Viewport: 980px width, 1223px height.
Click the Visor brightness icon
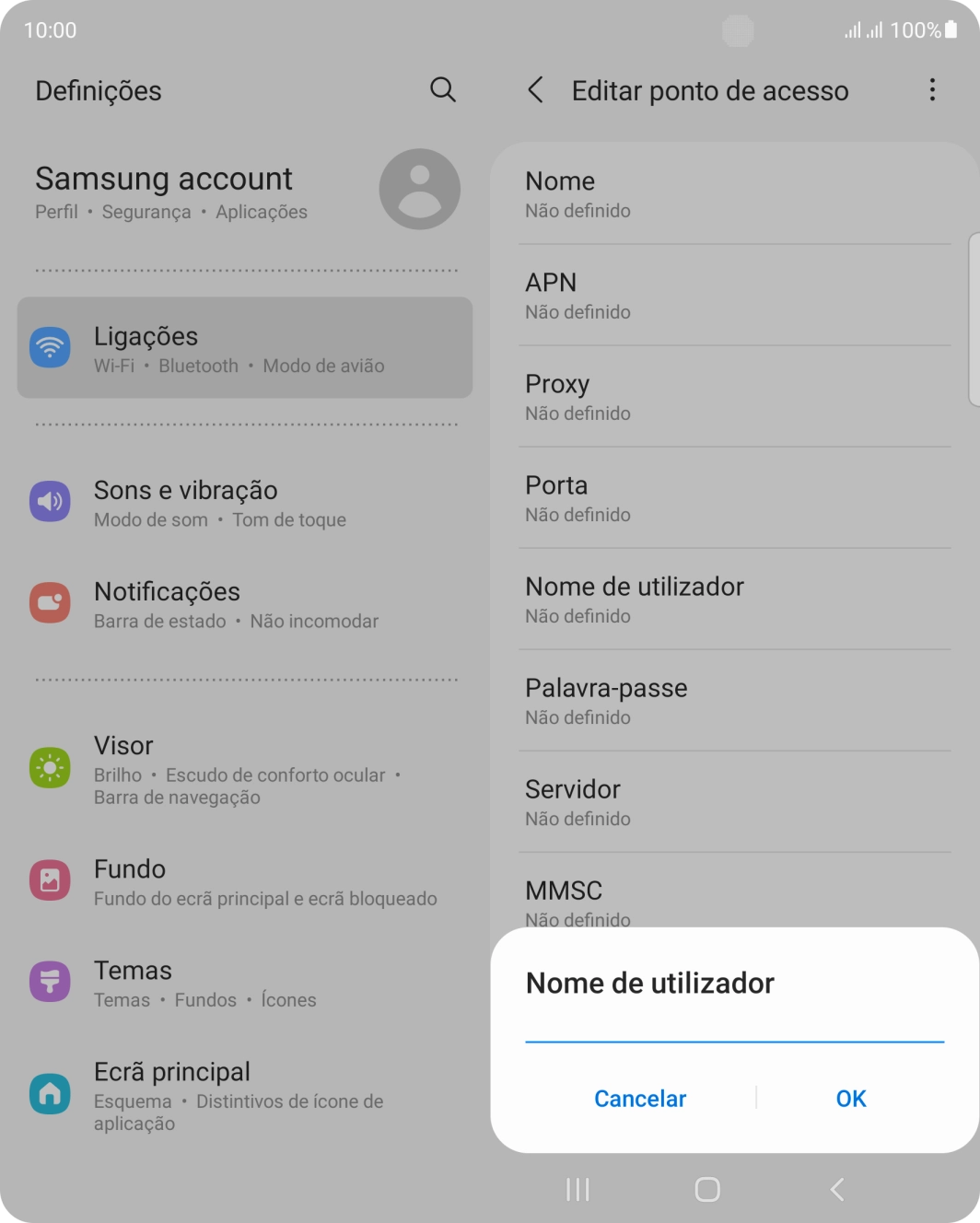tap(51, 767)
